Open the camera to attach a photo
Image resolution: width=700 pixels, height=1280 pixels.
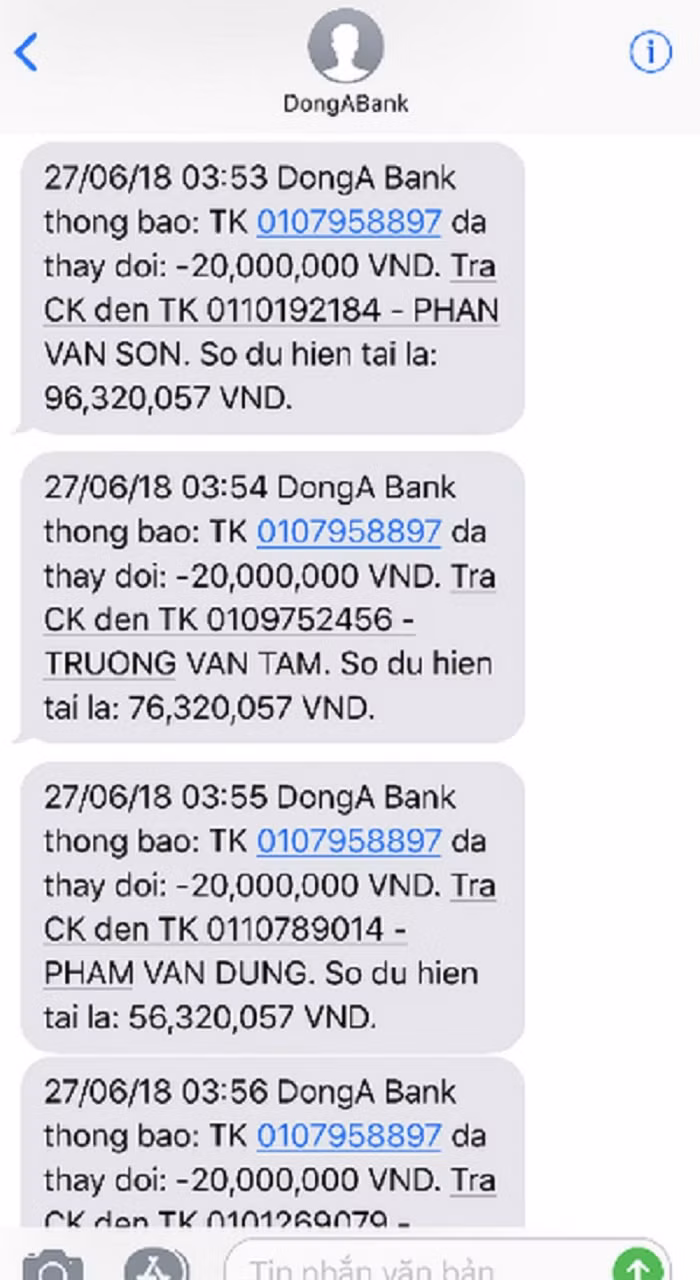(53, 1266)
